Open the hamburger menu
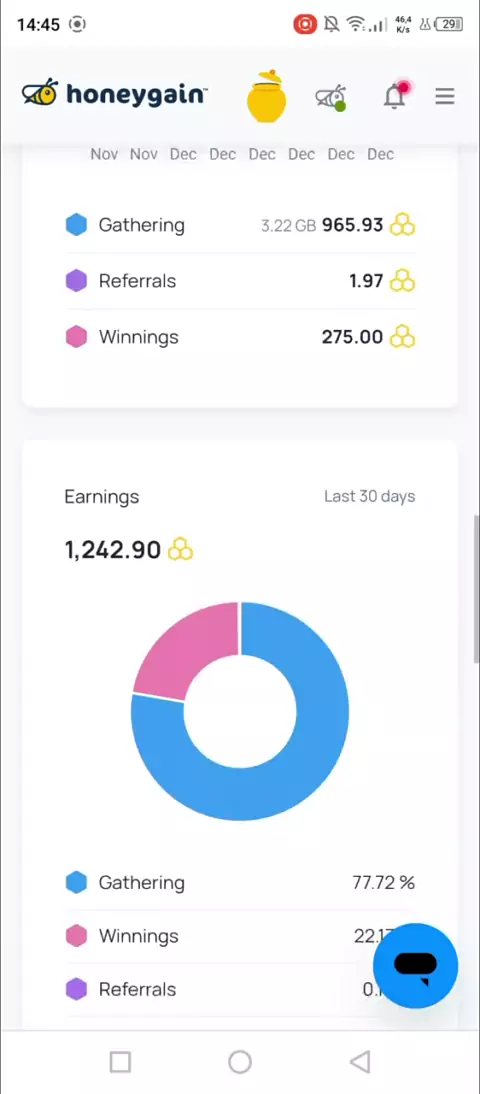 [444, 96]
